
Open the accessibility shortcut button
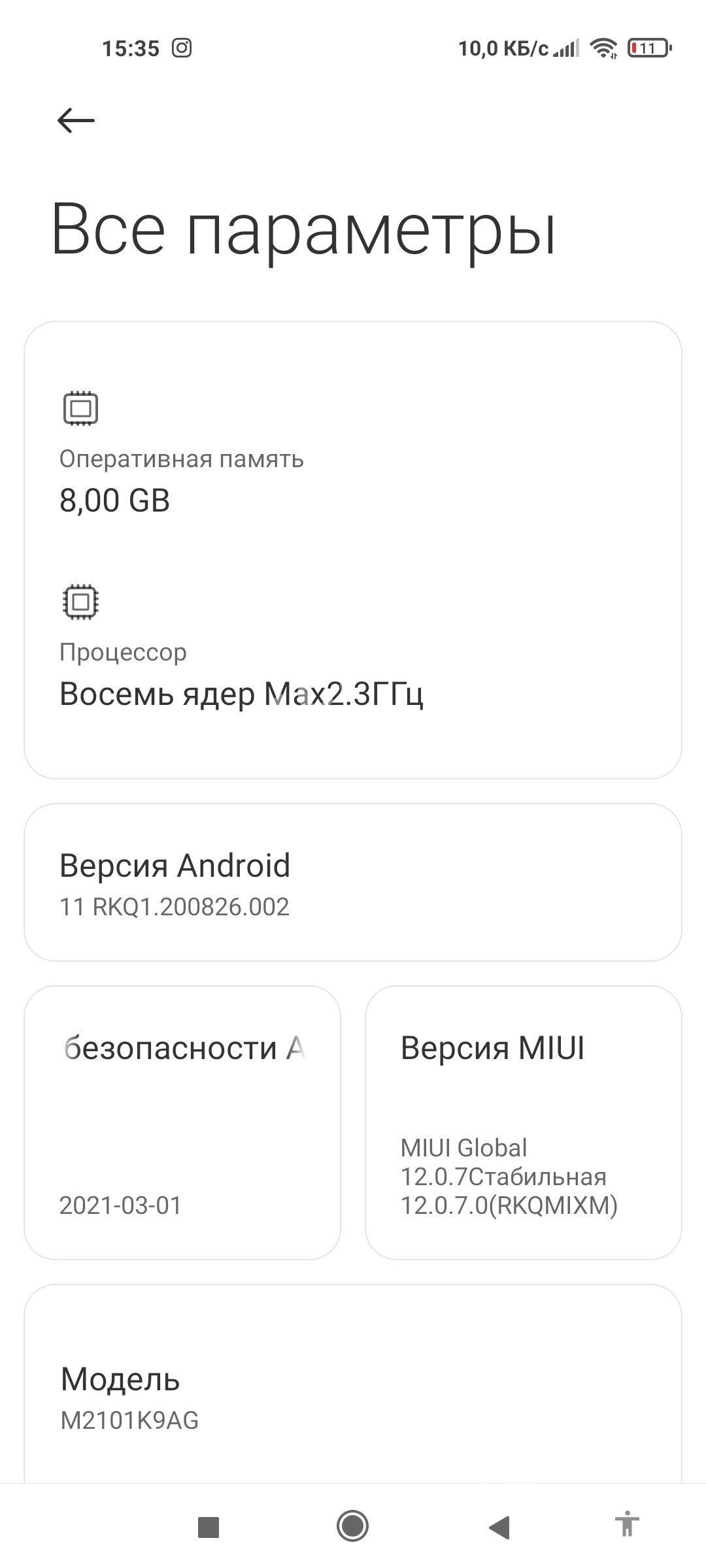[627, 1525]
